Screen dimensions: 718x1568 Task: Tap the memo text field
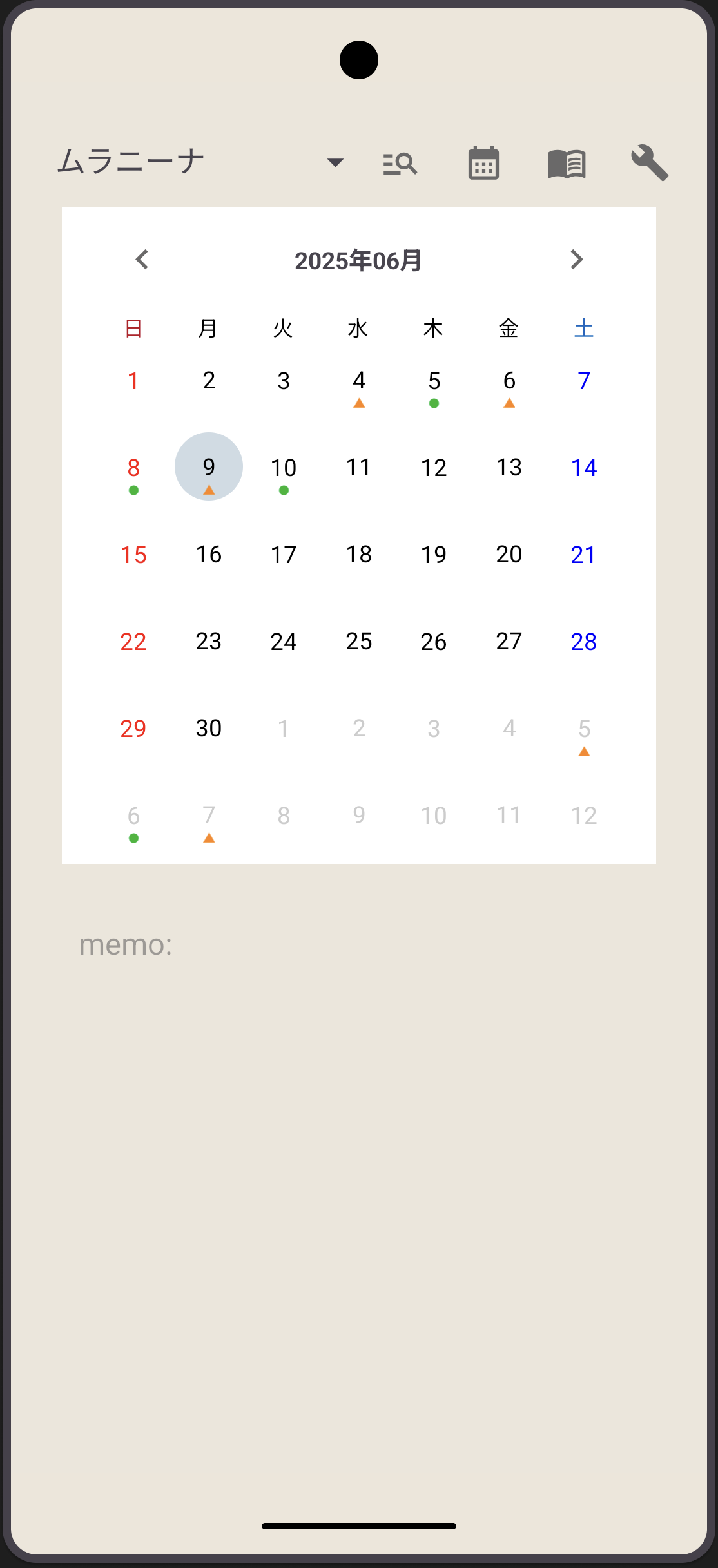coord(359,945)
